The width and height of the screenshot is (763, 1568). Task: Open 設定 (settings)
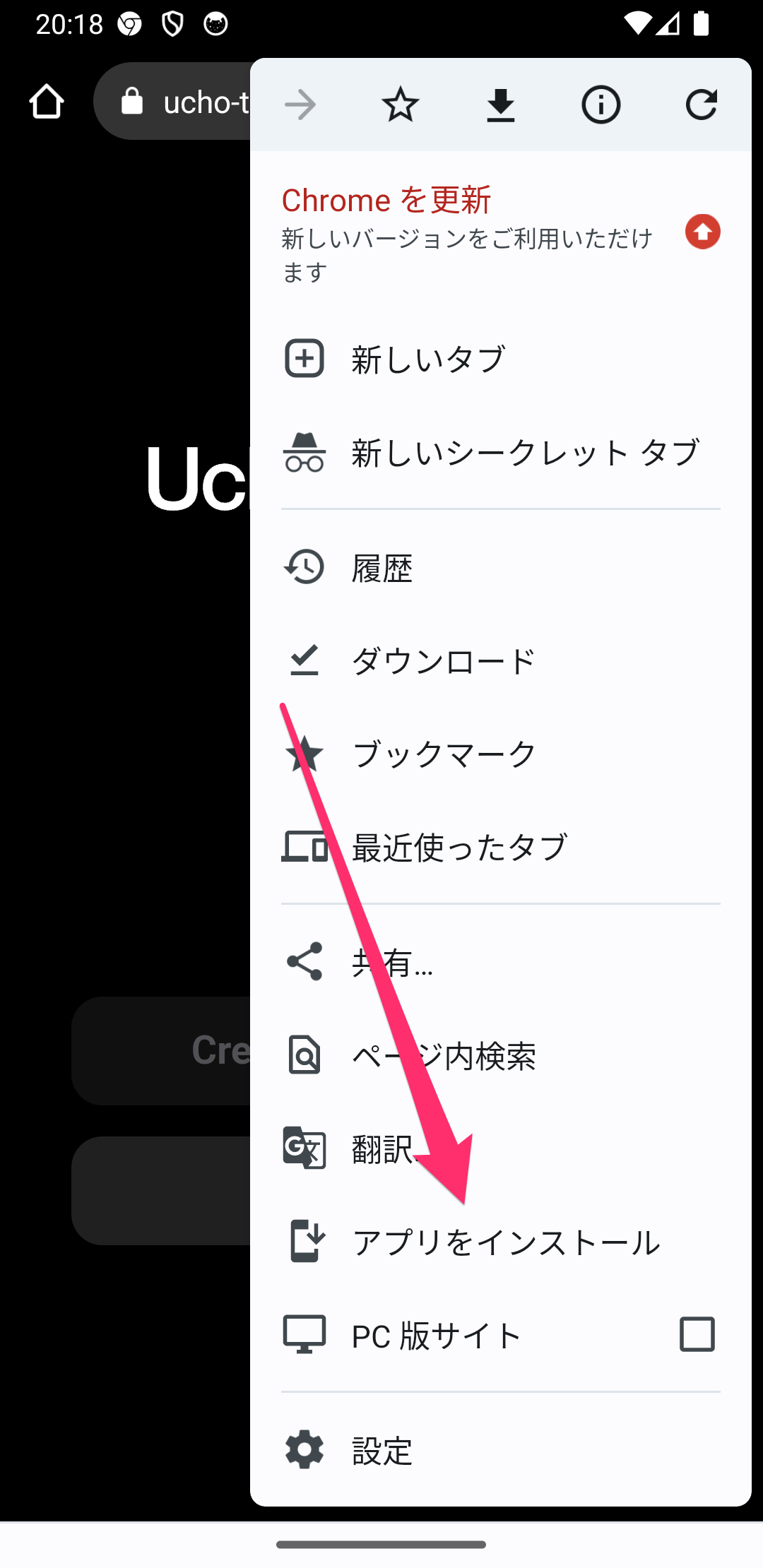tap(381, 1451)
